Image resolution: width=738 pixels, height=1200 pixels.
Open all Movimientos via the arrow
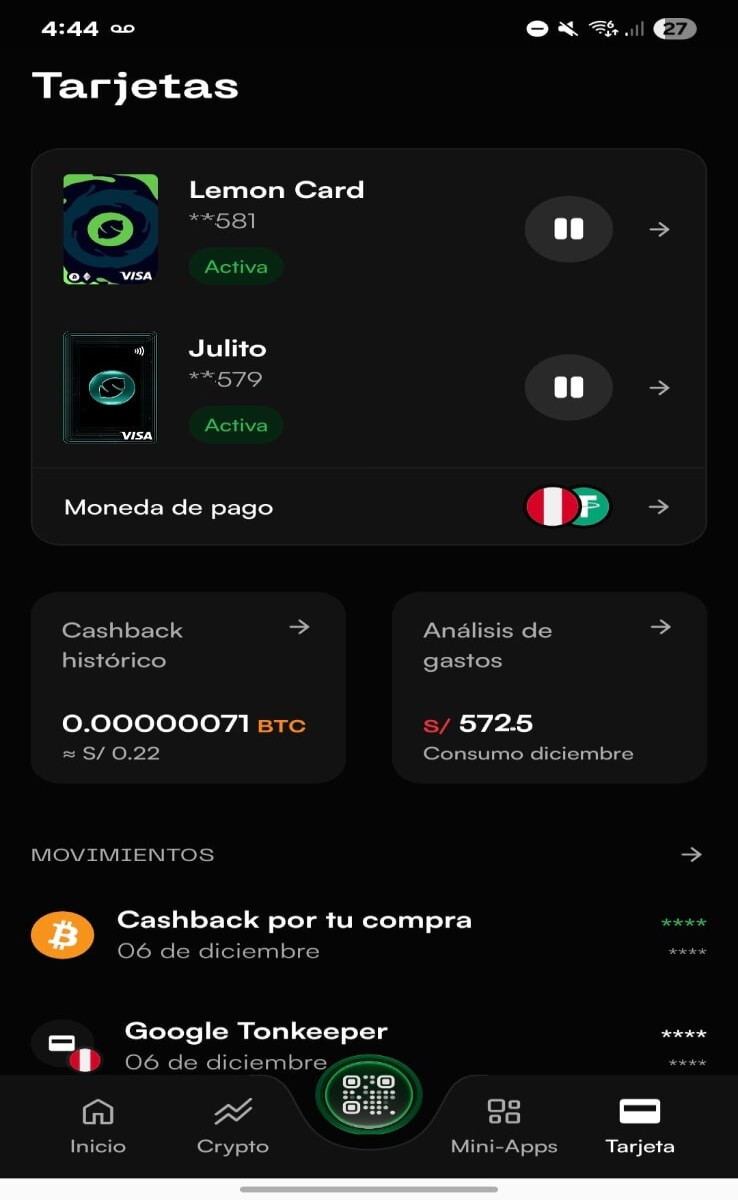[x=692, y=854]
